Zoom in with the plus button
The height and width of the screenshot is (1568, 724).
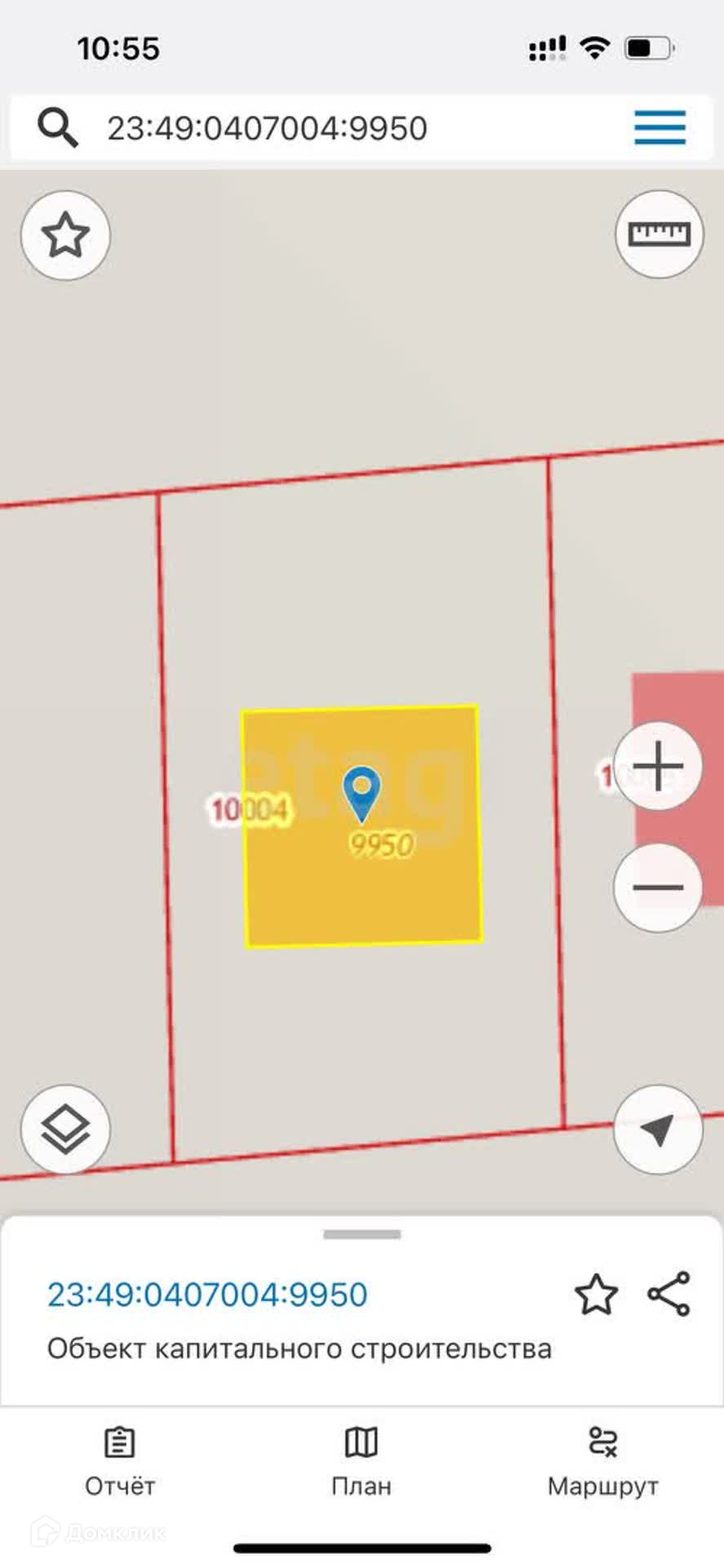click(658, 766)
